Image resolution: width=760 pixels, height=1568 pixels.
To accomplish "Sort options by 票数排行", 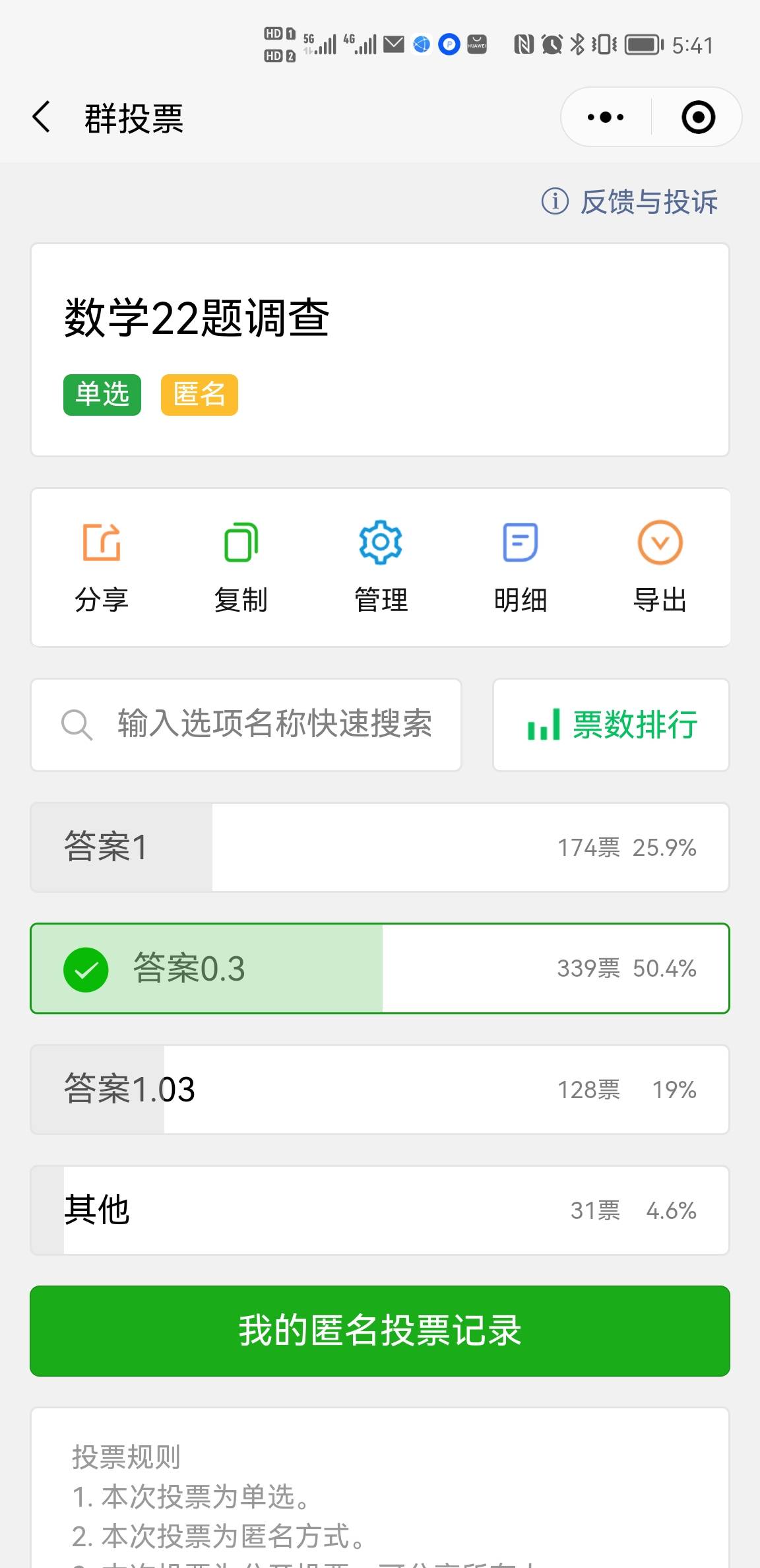I will [611, 725].
